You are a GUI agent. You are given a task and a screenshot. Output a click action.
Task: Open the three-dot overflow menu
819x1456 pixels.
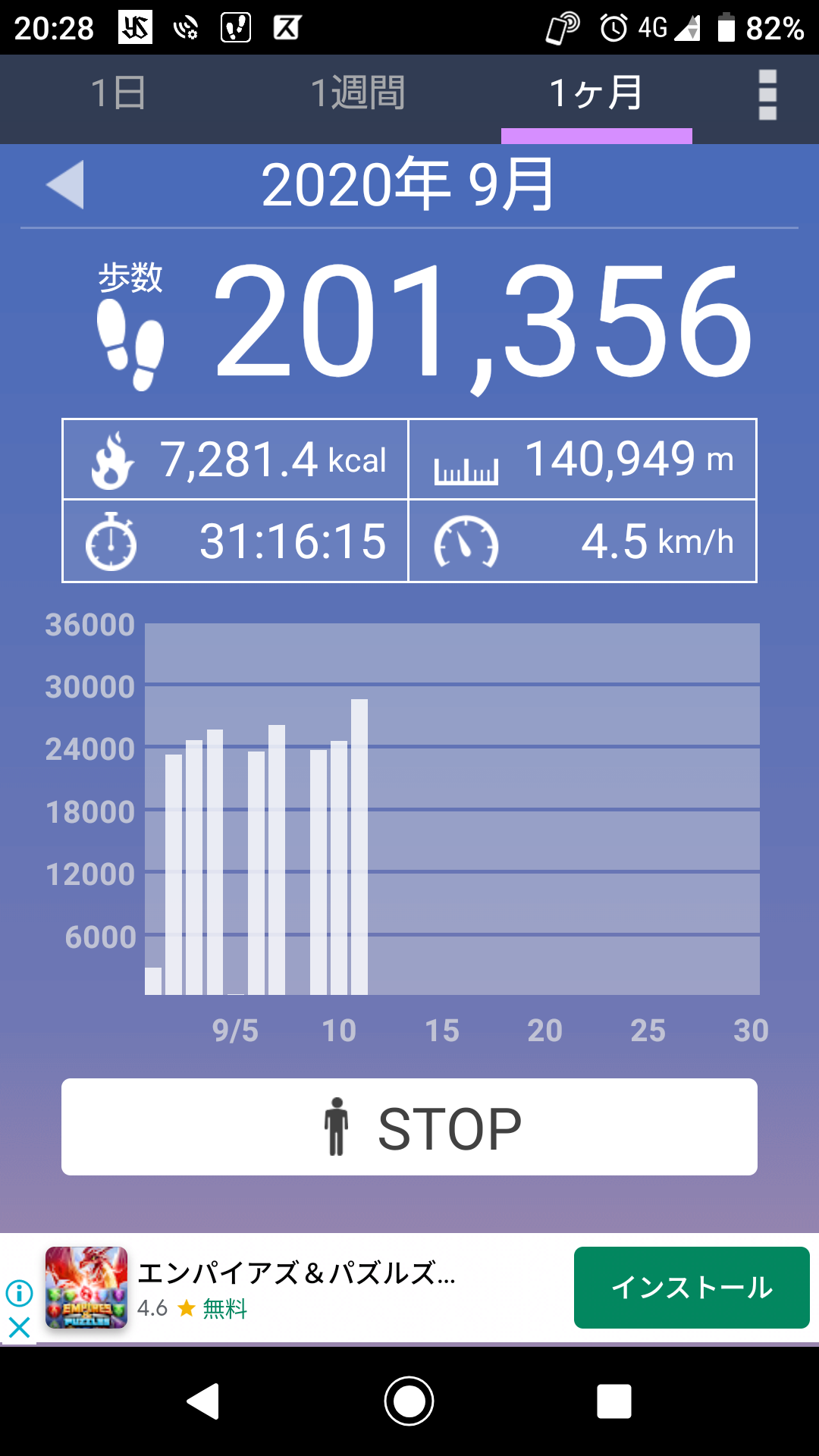pyautogui.click(x=767, y=95)
